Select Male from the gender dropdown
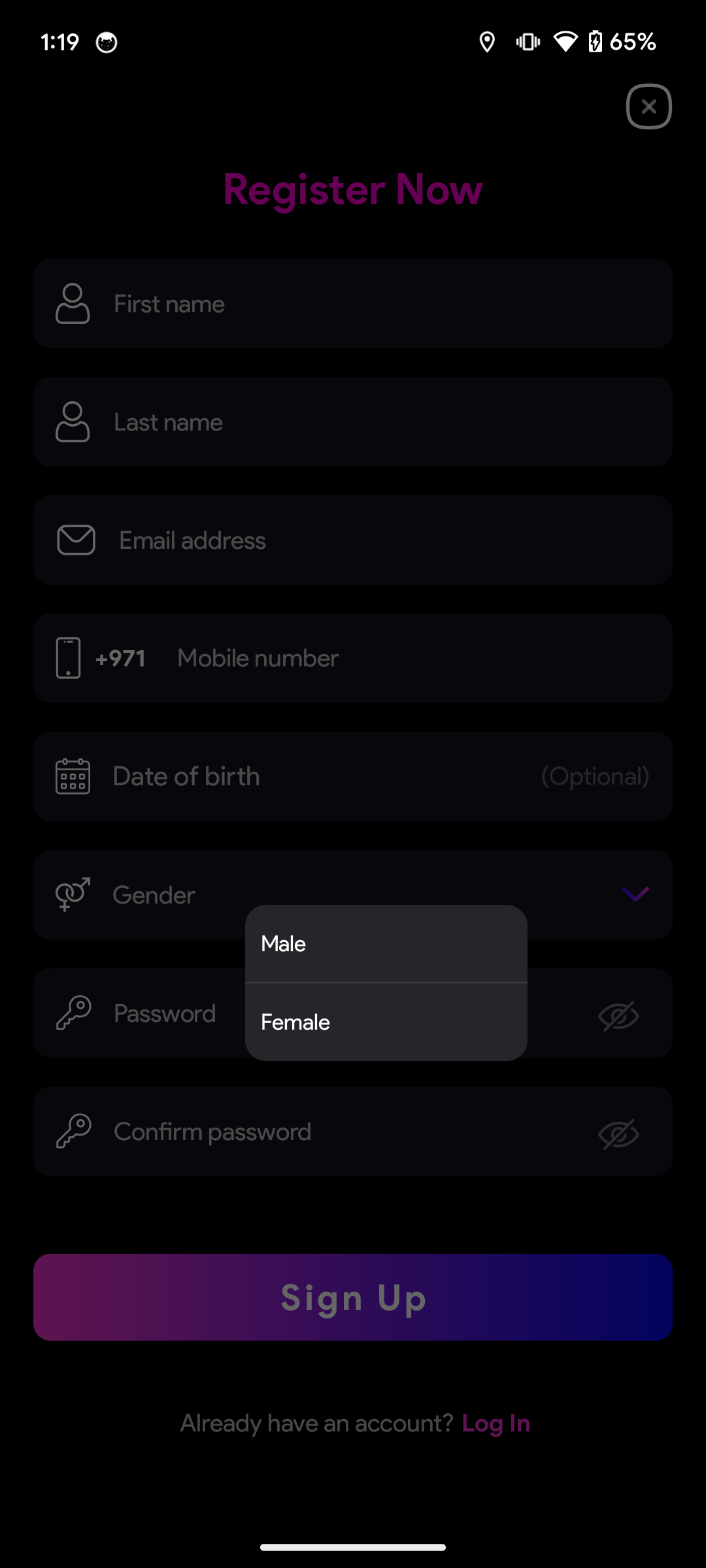 386,943
